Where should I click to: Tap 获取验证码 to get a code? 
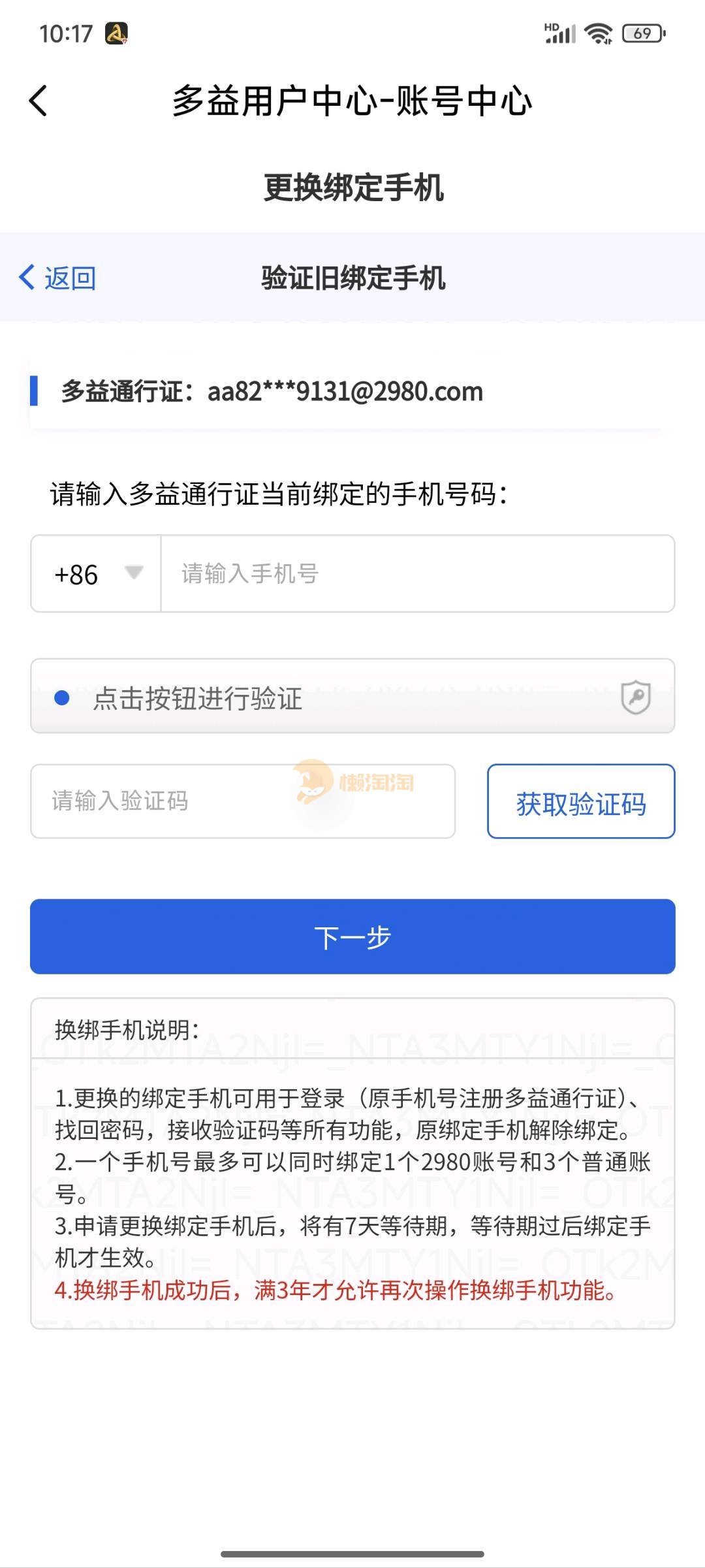point(581,802)
